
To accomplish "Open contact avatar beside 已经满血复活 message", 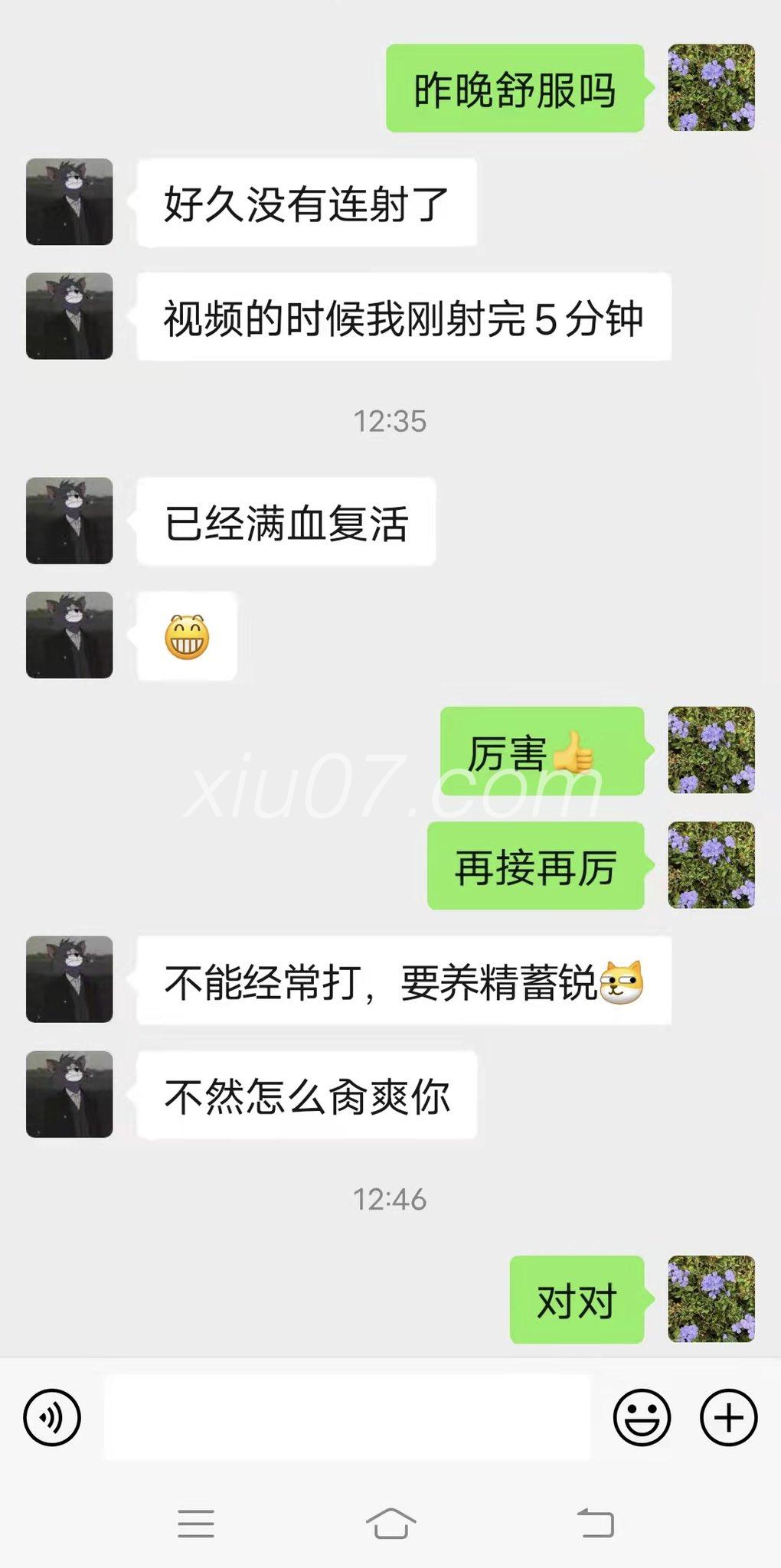I will point(70,521).
